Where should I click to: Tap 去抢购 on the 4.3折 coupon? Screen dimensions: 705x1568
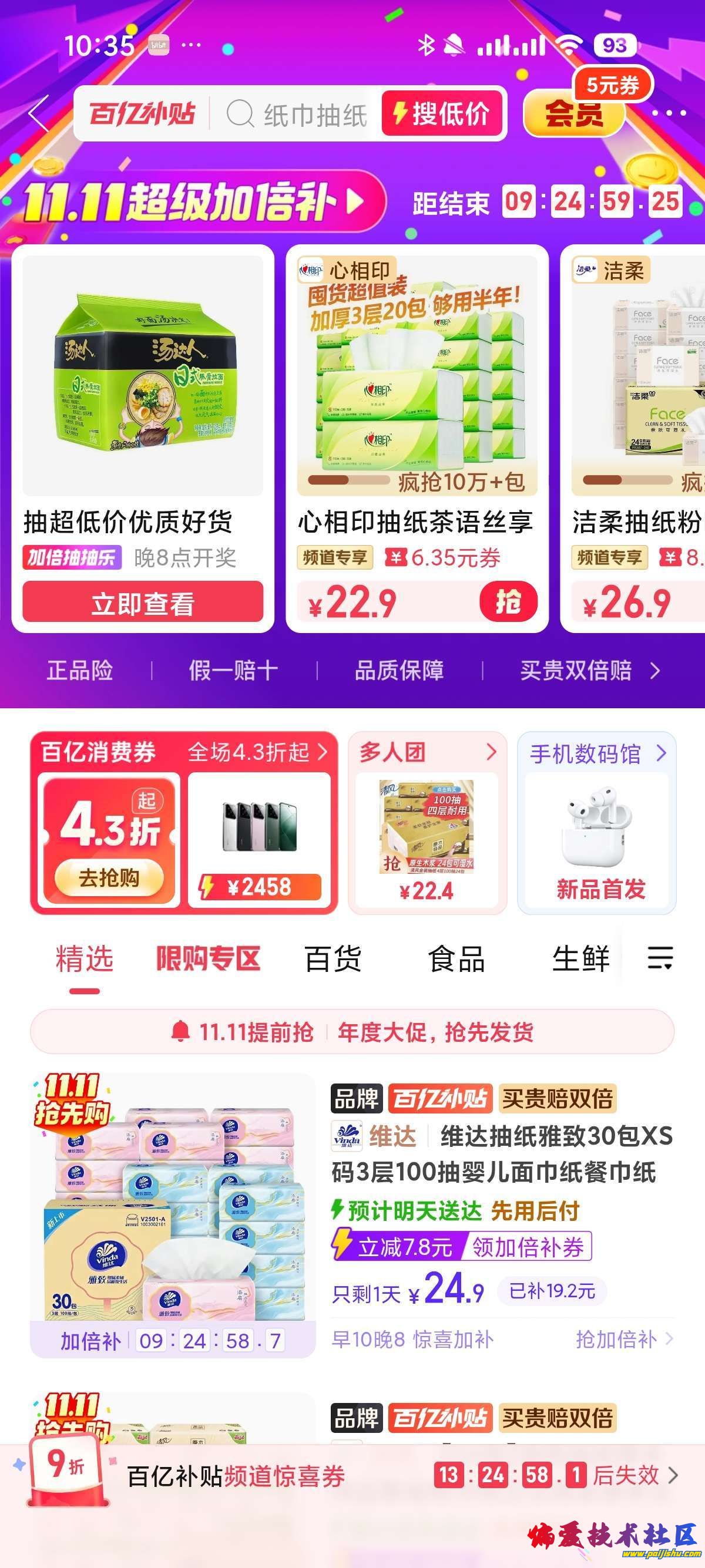coord(109,878)
